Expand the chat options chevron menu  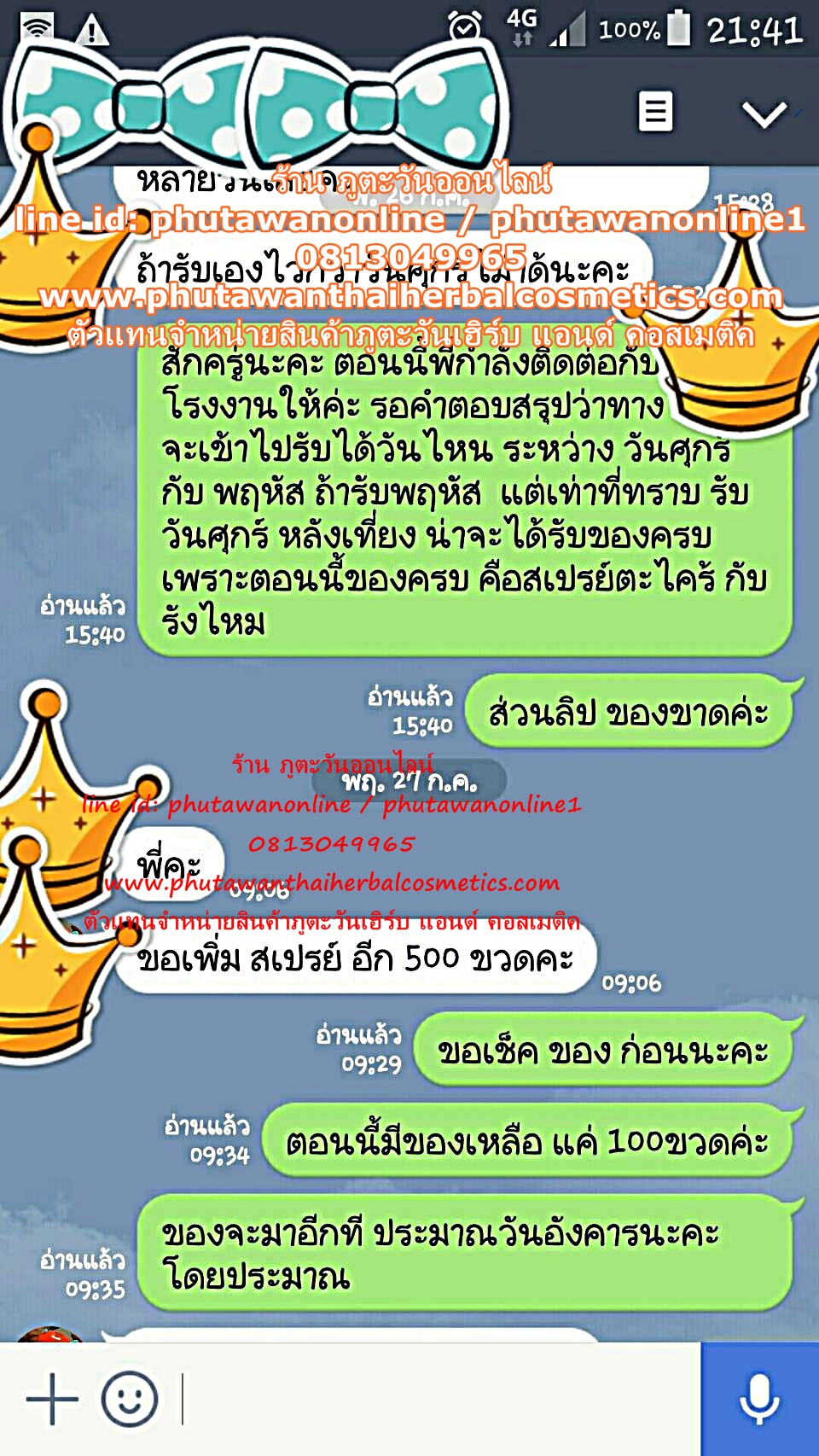click(764, 113)
